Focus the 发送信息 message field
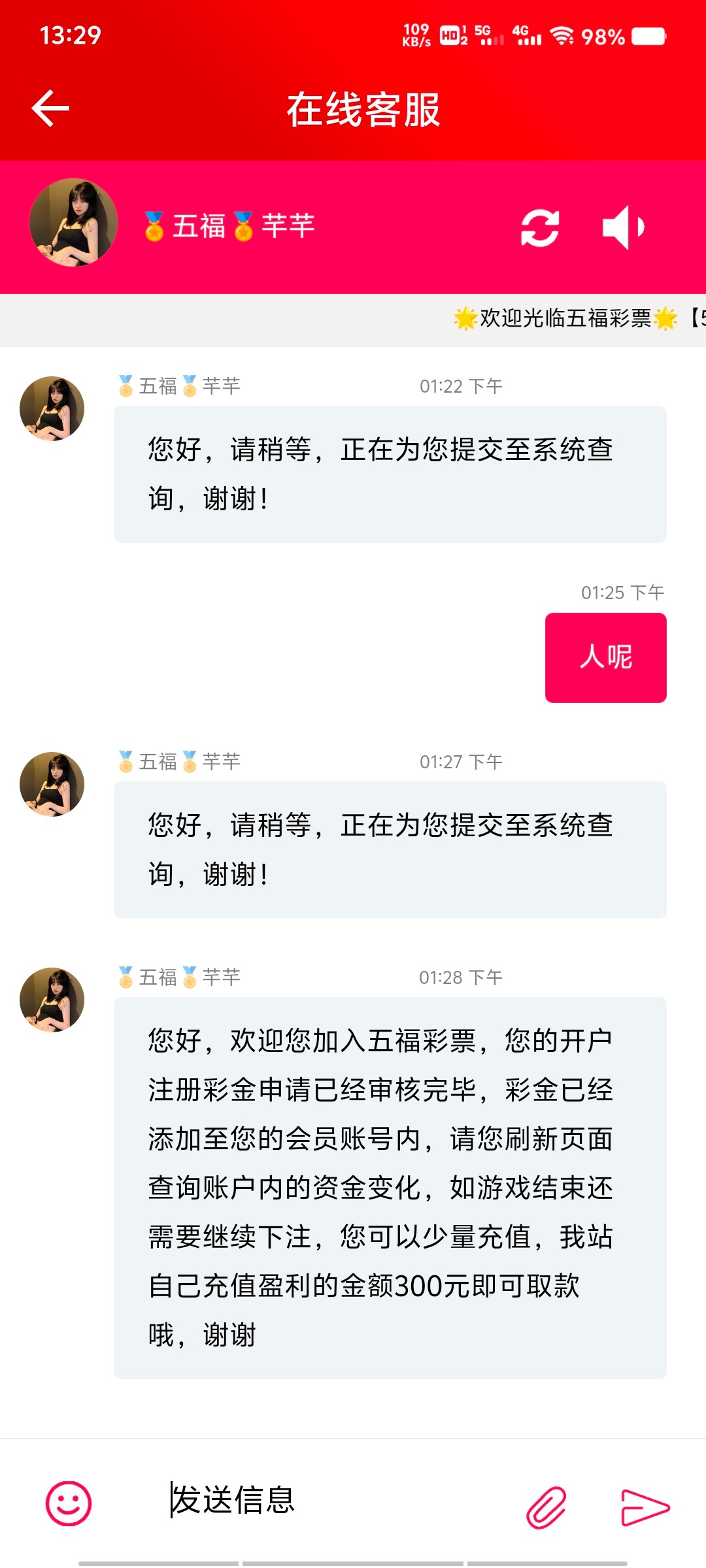This screenshot has height=1568, width=706. tap(327, 1500)
